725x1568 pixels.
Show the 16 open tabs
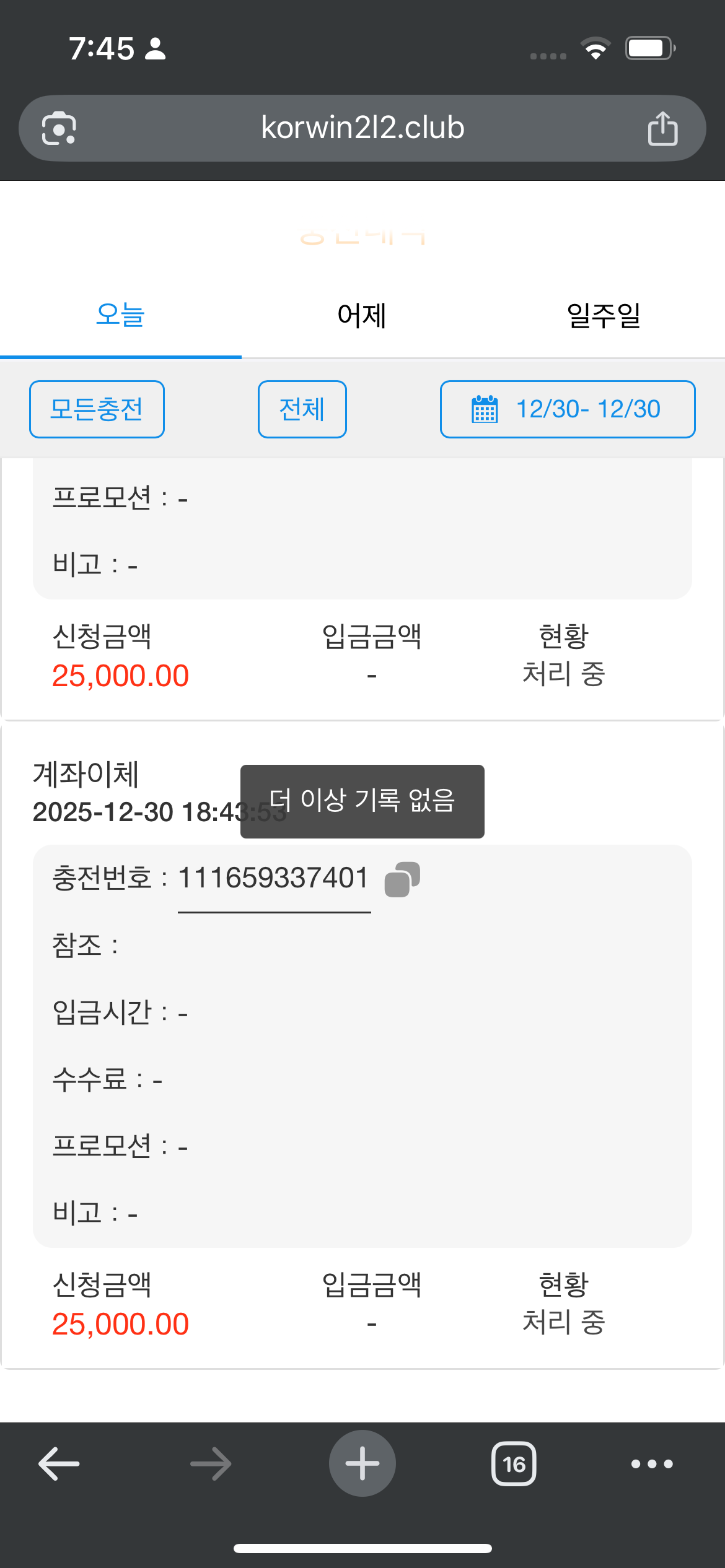(514, 1464)
